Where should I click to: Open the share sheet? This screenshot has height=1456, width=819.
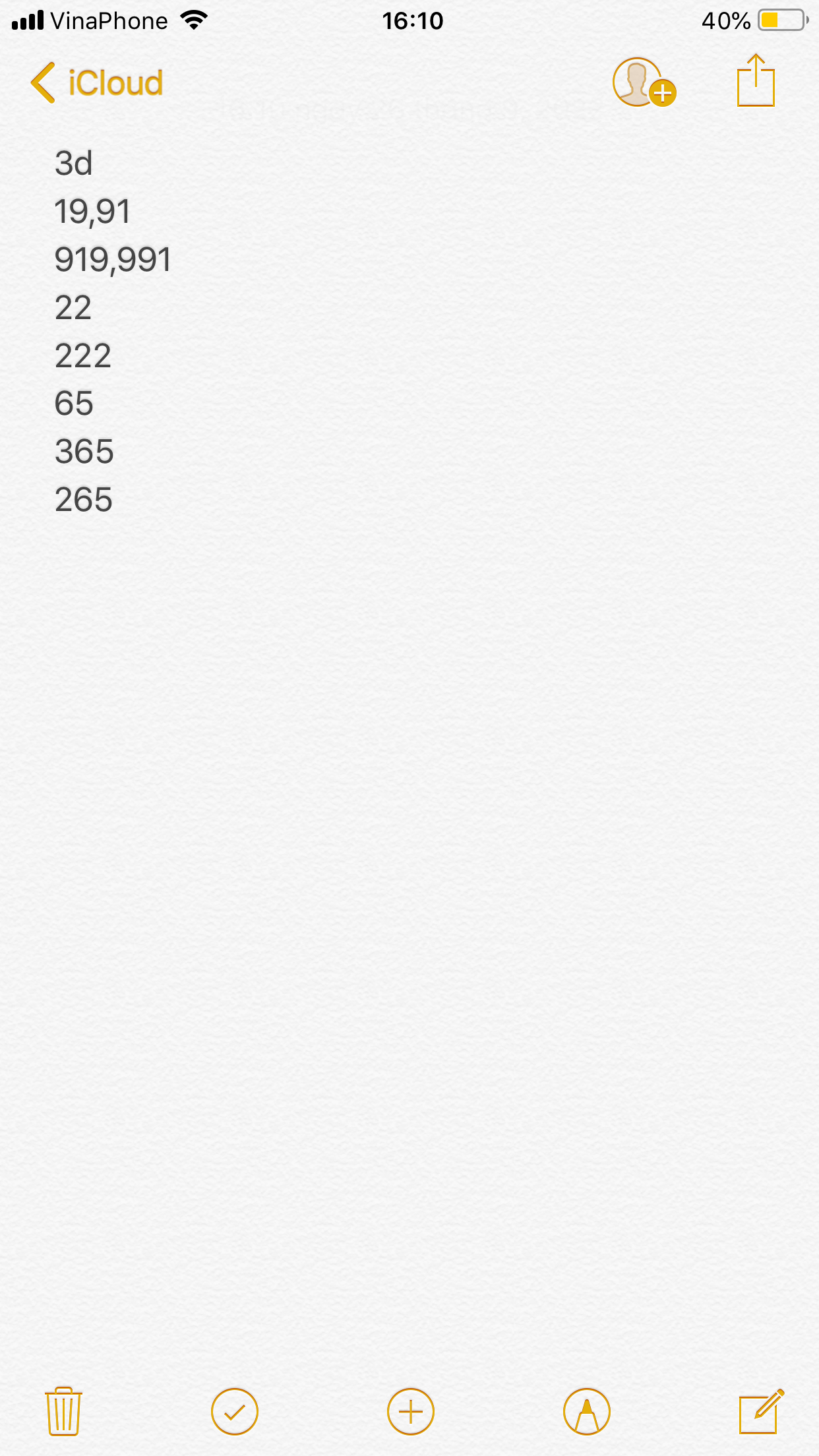tap(756, 80)
